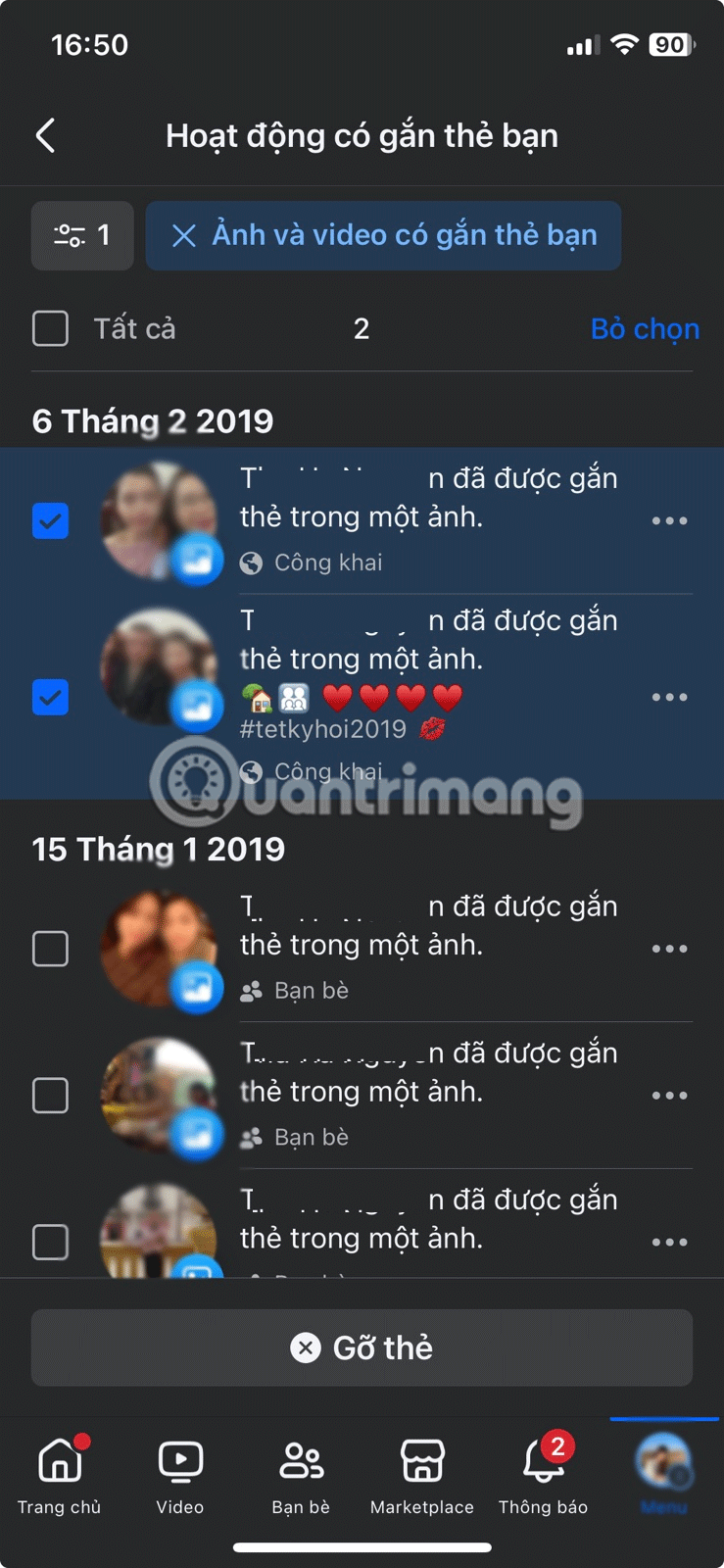Switch to the Trang chủ tab

[60, 1475]
